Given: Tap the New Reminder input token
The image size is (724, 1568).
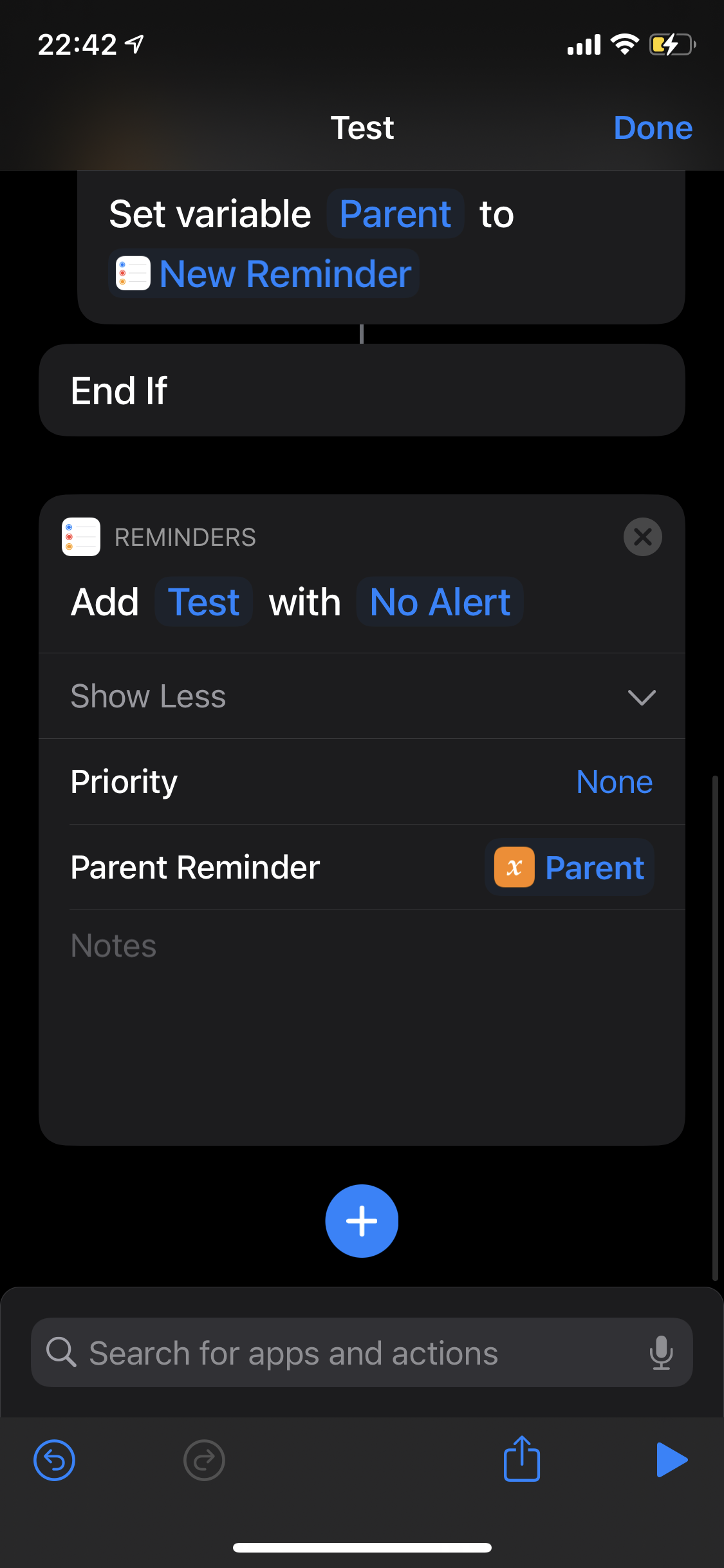Looking at the screenshot, I should (x=265, y=274).
